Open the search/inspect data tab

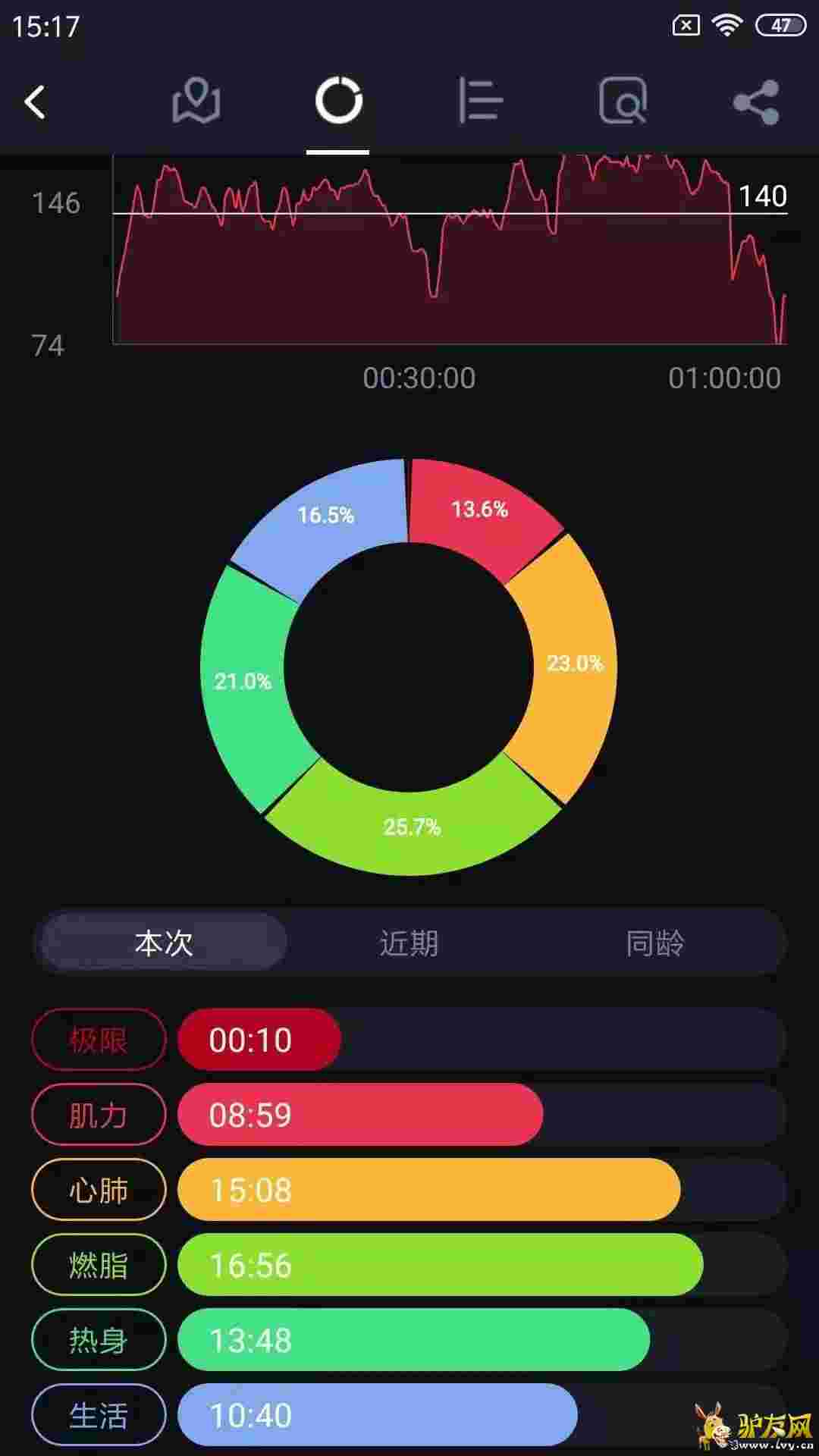(623, 101)
